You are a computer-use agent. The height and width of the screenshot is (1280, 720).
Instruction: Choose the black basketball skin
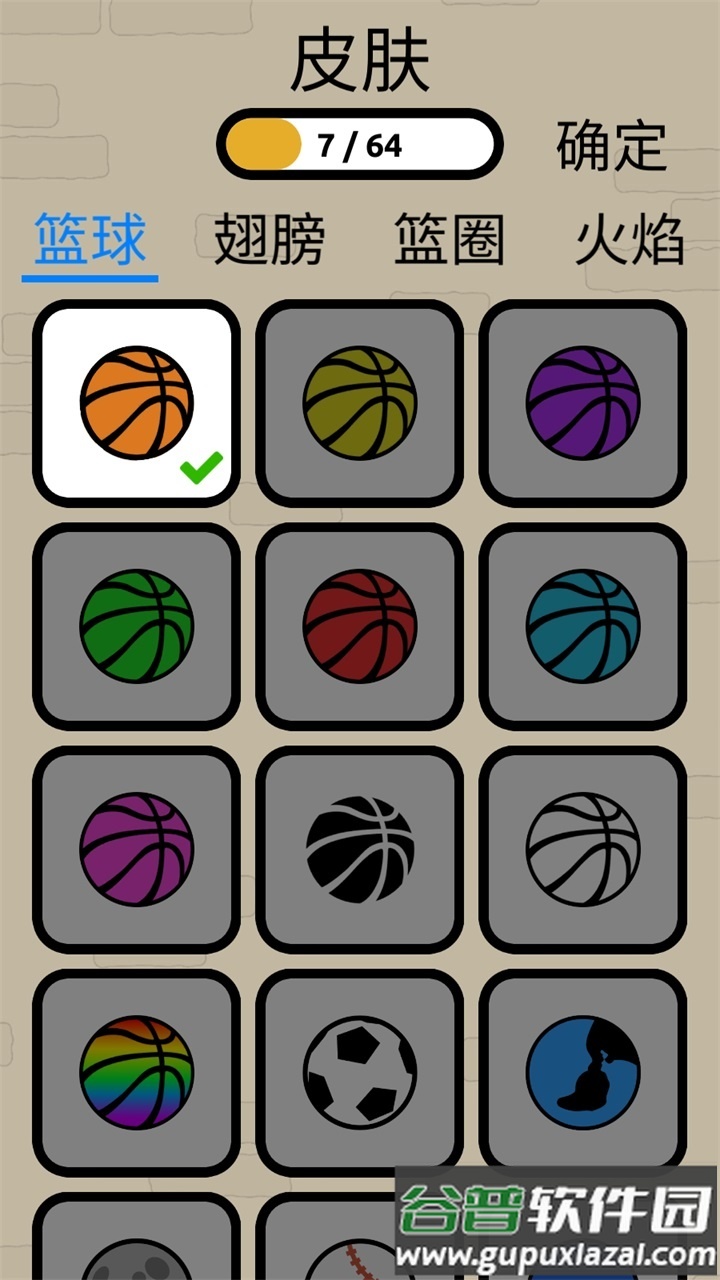pyautogui.click(x=360, y=849)
